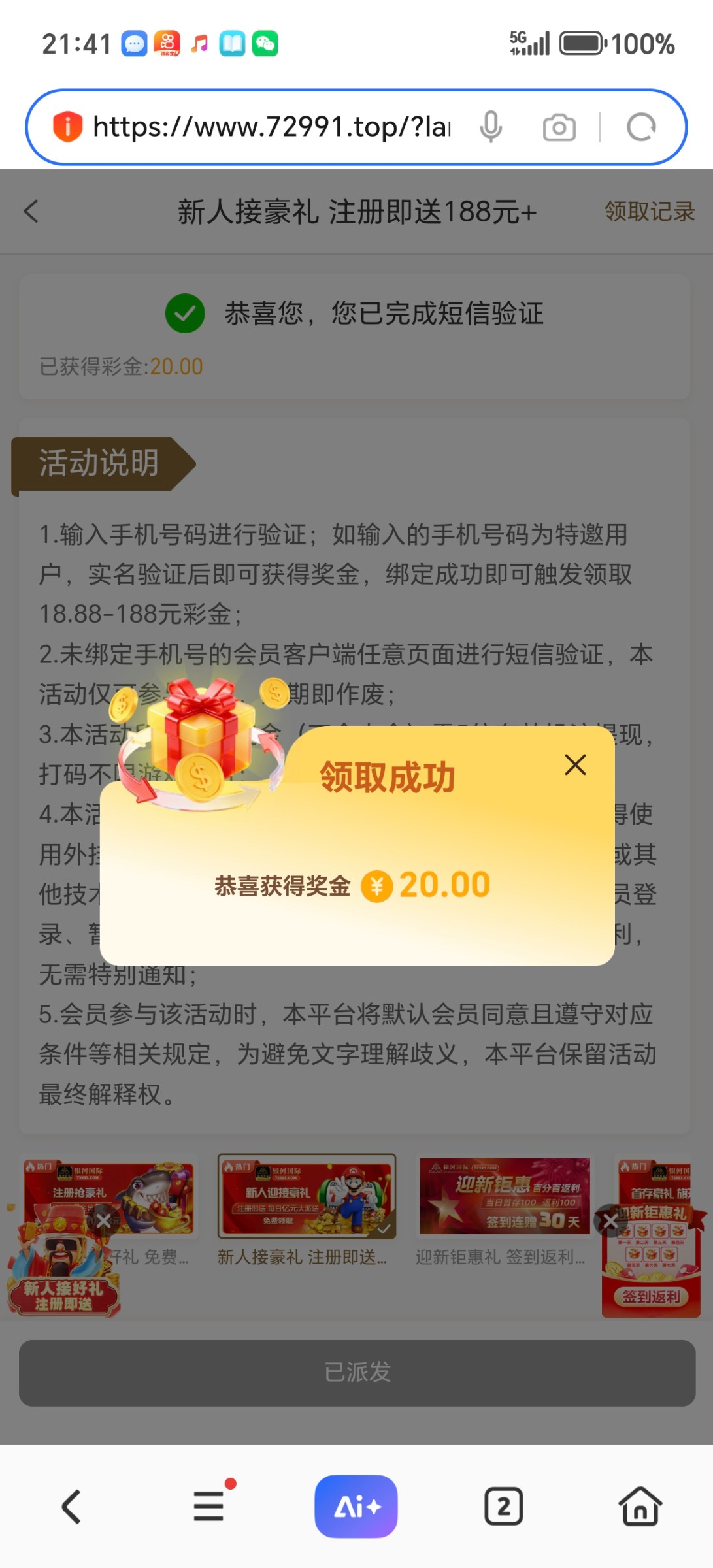Open the 新人接豪礼 注册即送 promo card
The image size is (713, 1568).
click(x=307, y=1209)
